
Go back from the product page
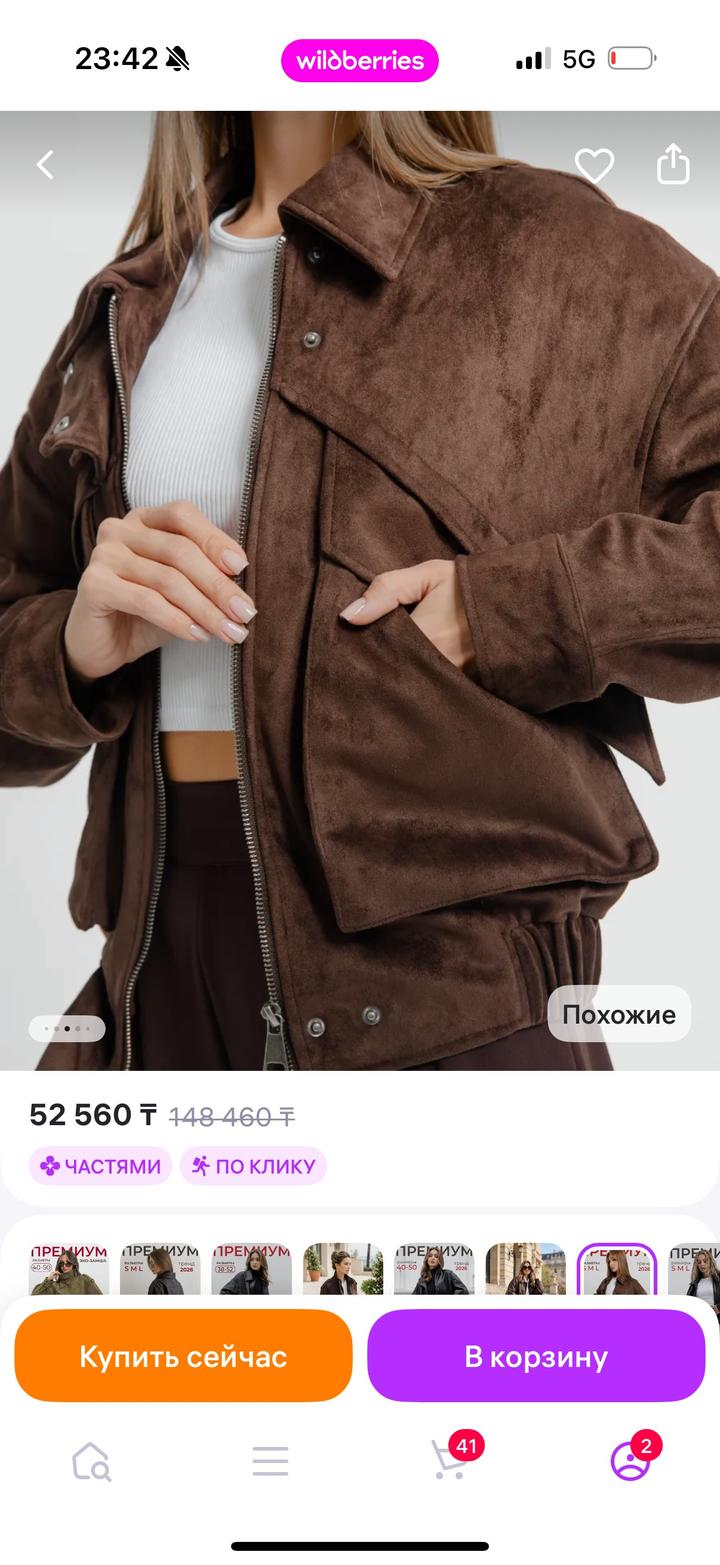45,165
